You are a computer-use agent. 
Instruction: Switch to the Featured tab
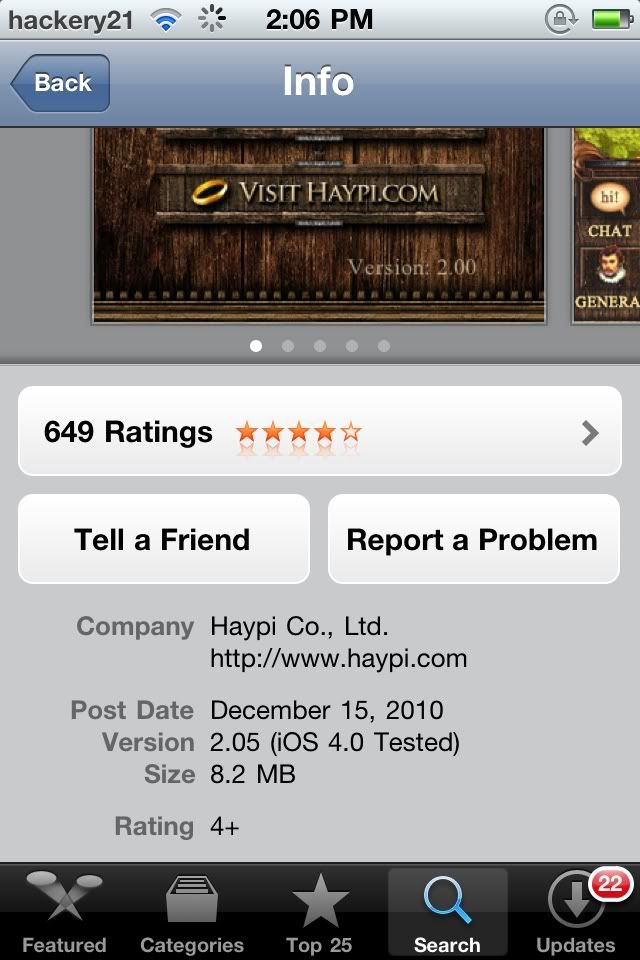coord(64,912)
